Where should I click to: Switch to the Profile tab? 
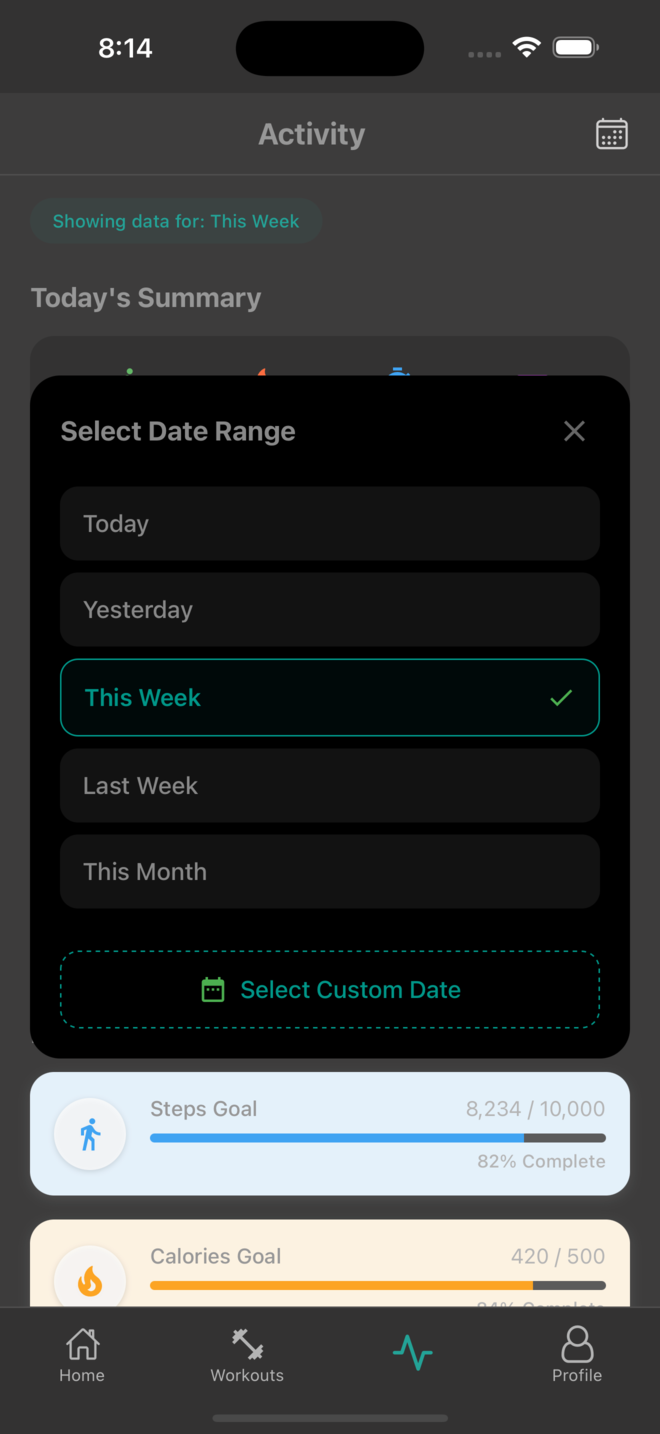coord(577,1355)
